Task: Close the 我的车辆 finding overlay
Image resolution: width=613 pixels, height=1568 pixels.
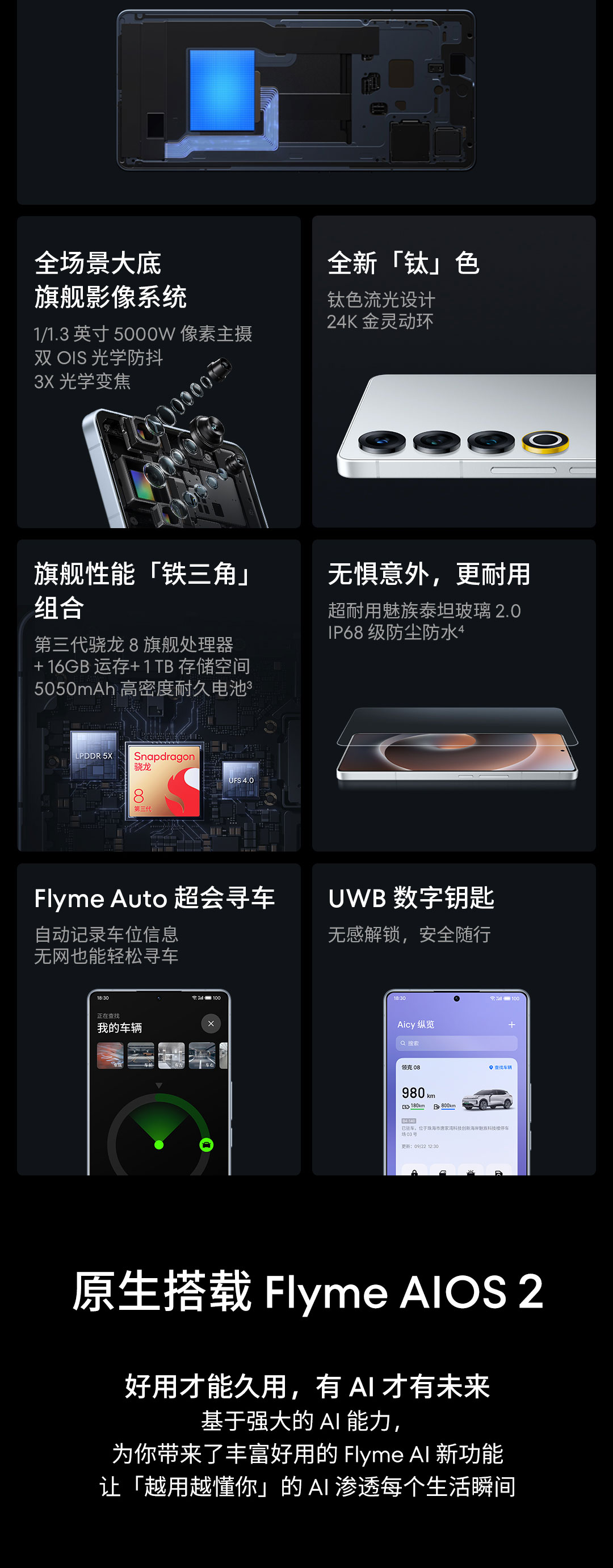Action: pos(211,1024)
